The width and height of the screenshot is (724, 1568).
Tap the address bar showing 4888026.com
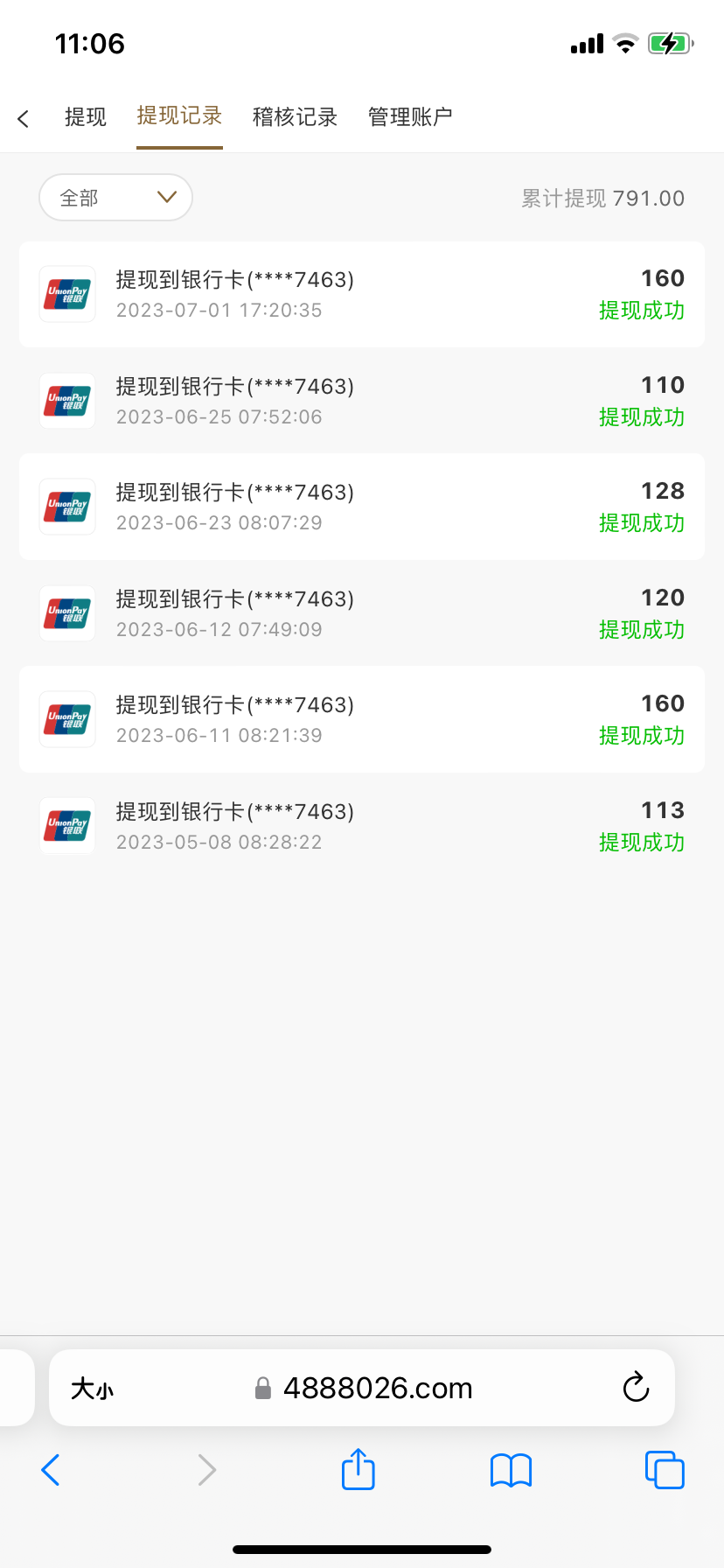pyautogui.click(x=378, y=1388)
